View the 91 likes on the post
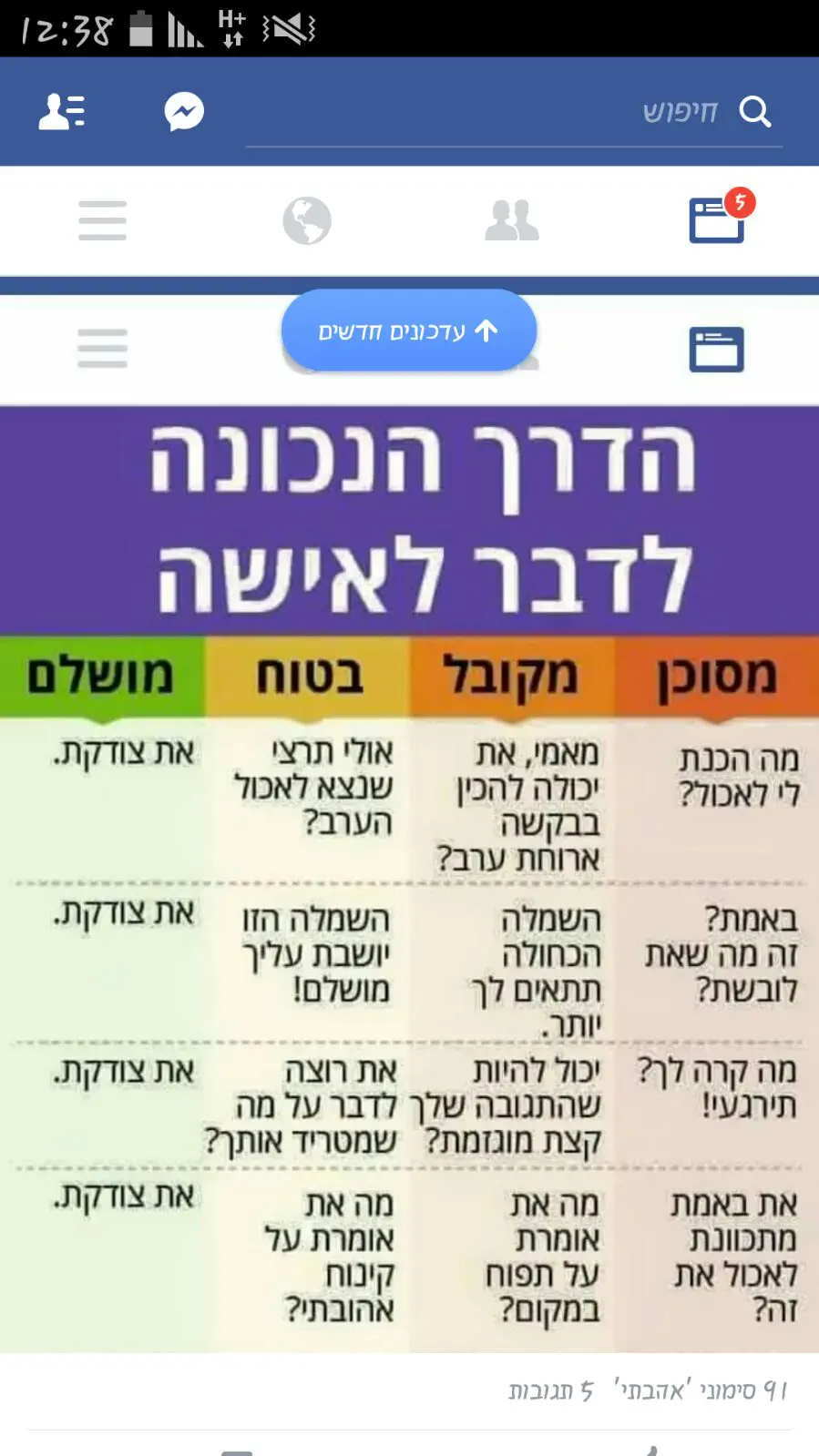The height and width of the screenshot is (1456, 819). [x=700, y=1390]
